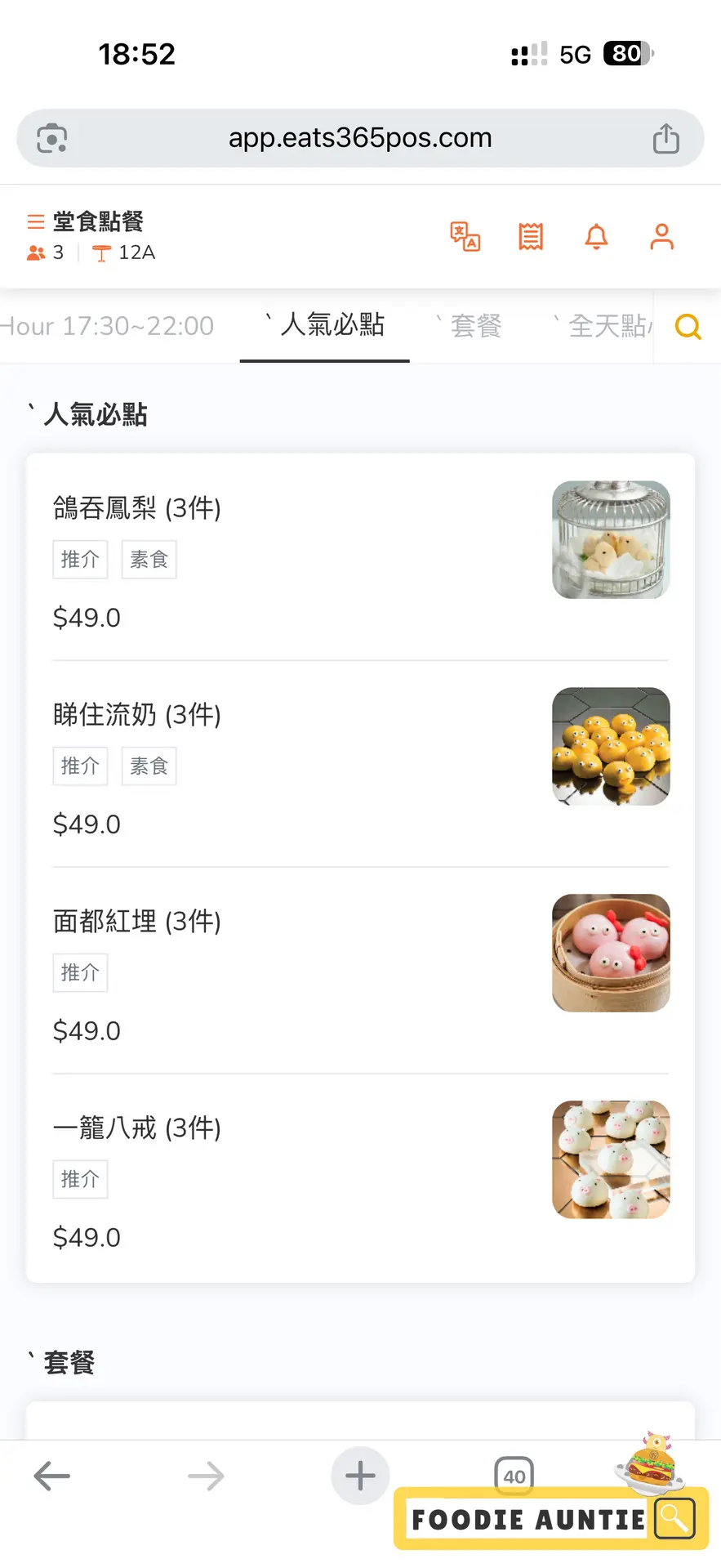Viewport: 721px width, 1568px height.
Task: Open the user account icon
Action: [661, 237]
